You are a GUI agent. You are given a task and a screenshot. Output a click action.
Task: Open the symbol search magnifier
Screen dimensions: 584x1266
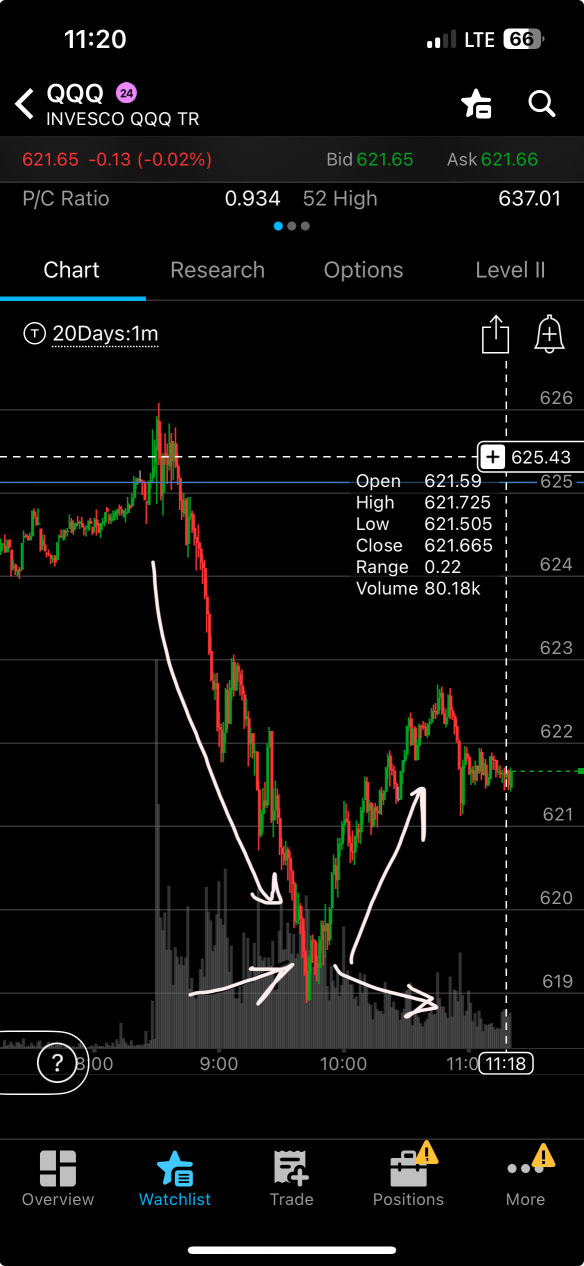(541, 103)
